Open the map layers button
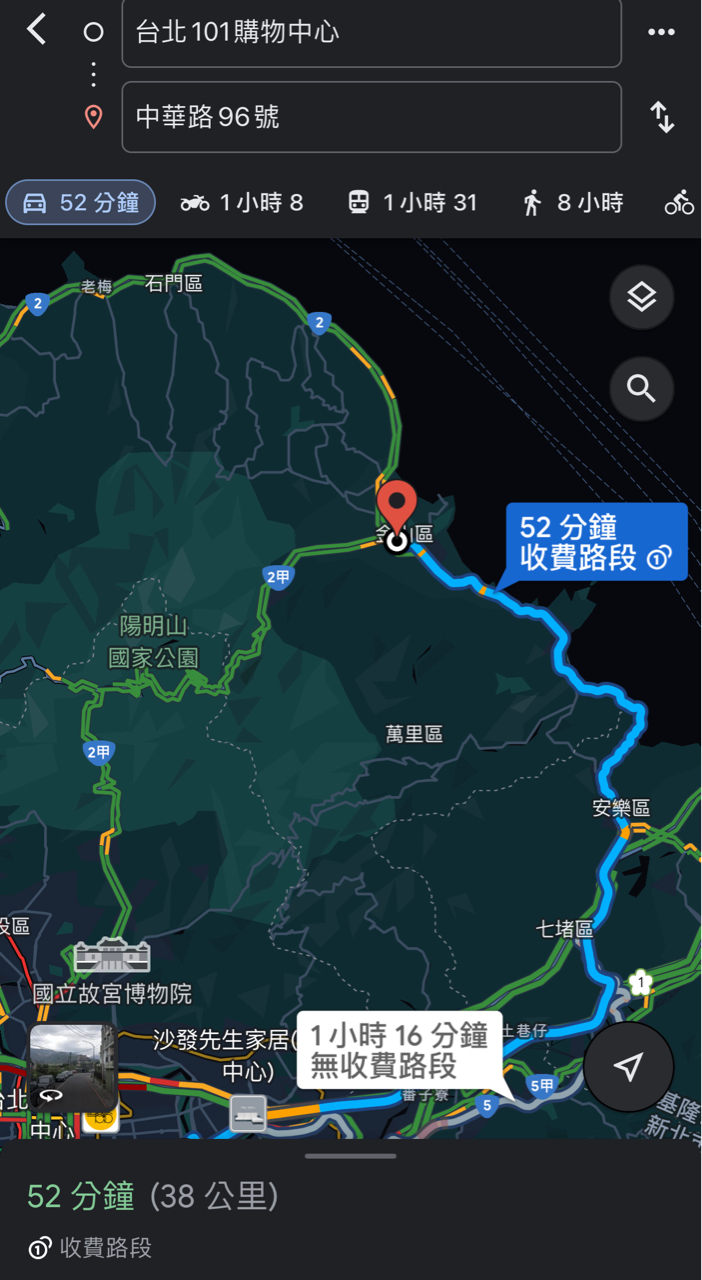 click(x=641, y=298)
